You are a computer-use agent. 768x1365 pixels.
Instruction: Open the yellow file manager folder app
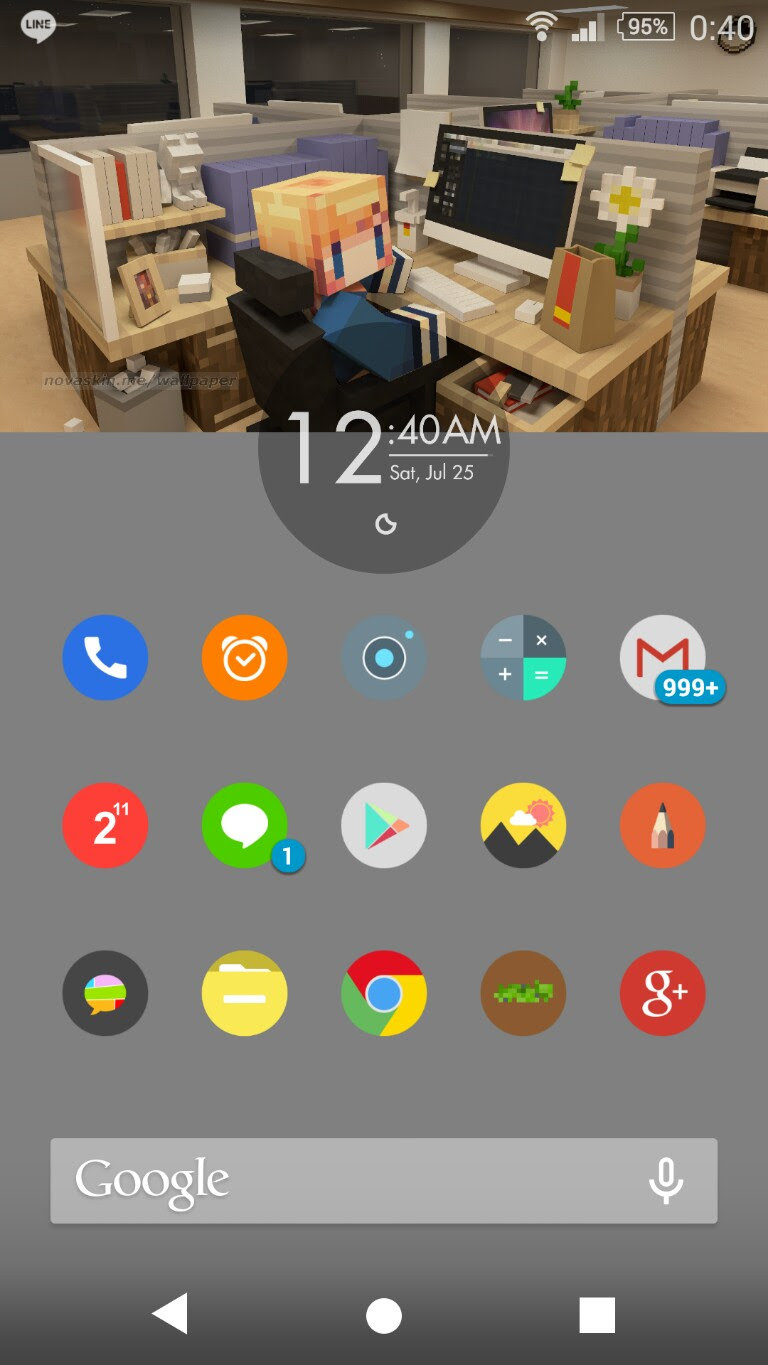244,993
